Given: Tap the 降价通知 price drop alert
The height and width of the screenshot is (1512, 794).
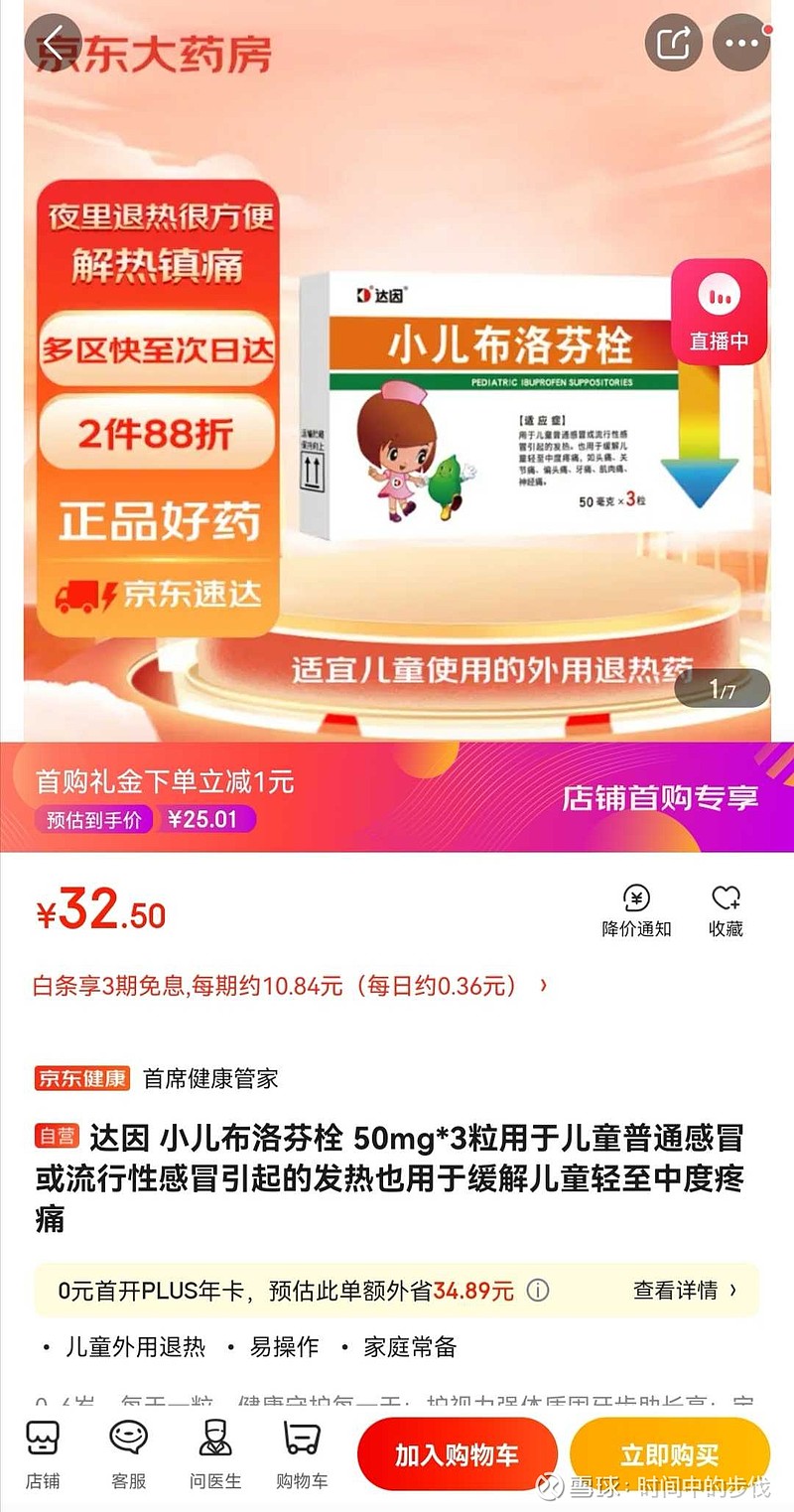Looking at the screenshot, I should pos(636,911).
